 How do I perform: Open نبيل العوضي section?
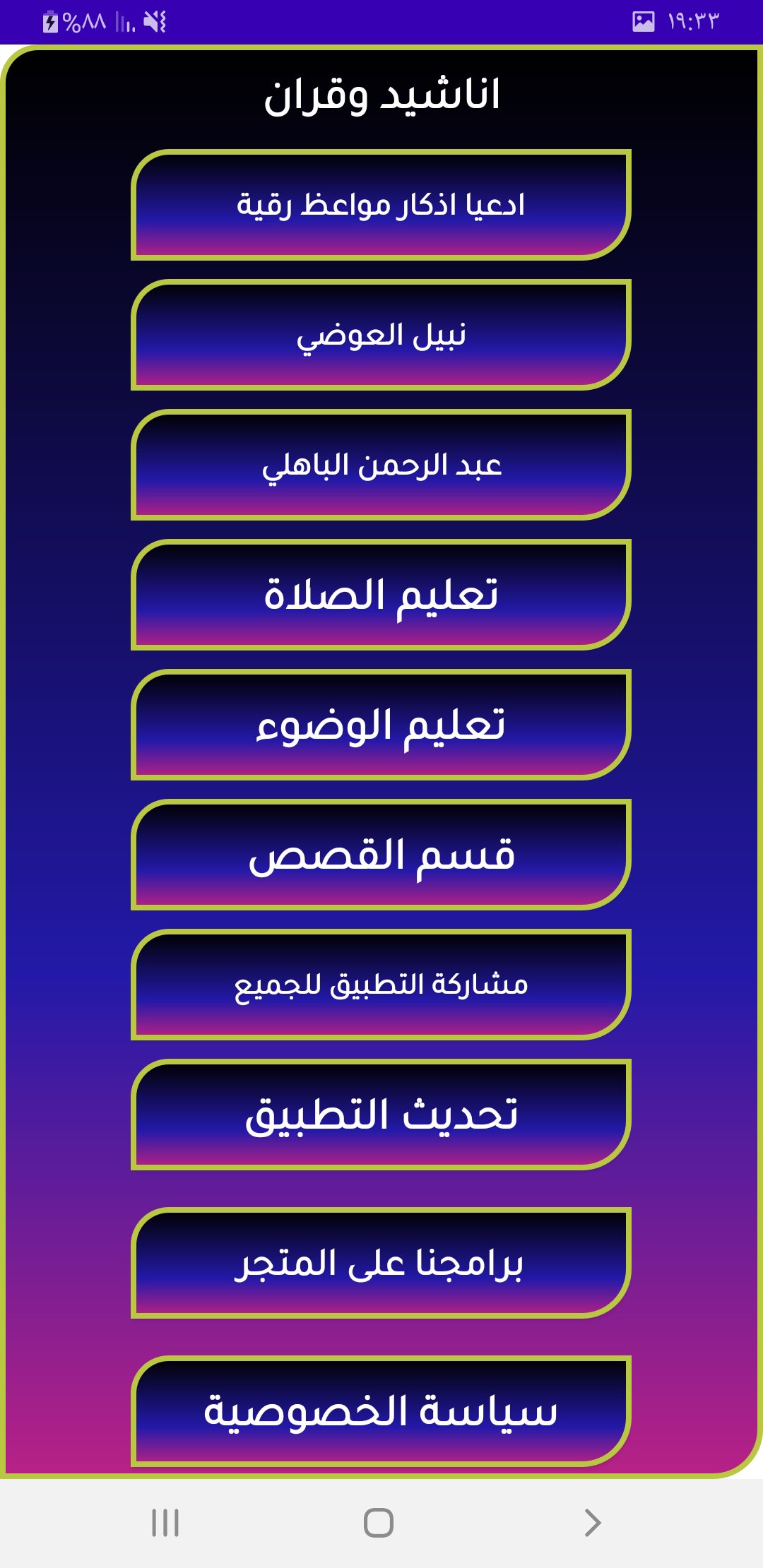coord(381,335)
